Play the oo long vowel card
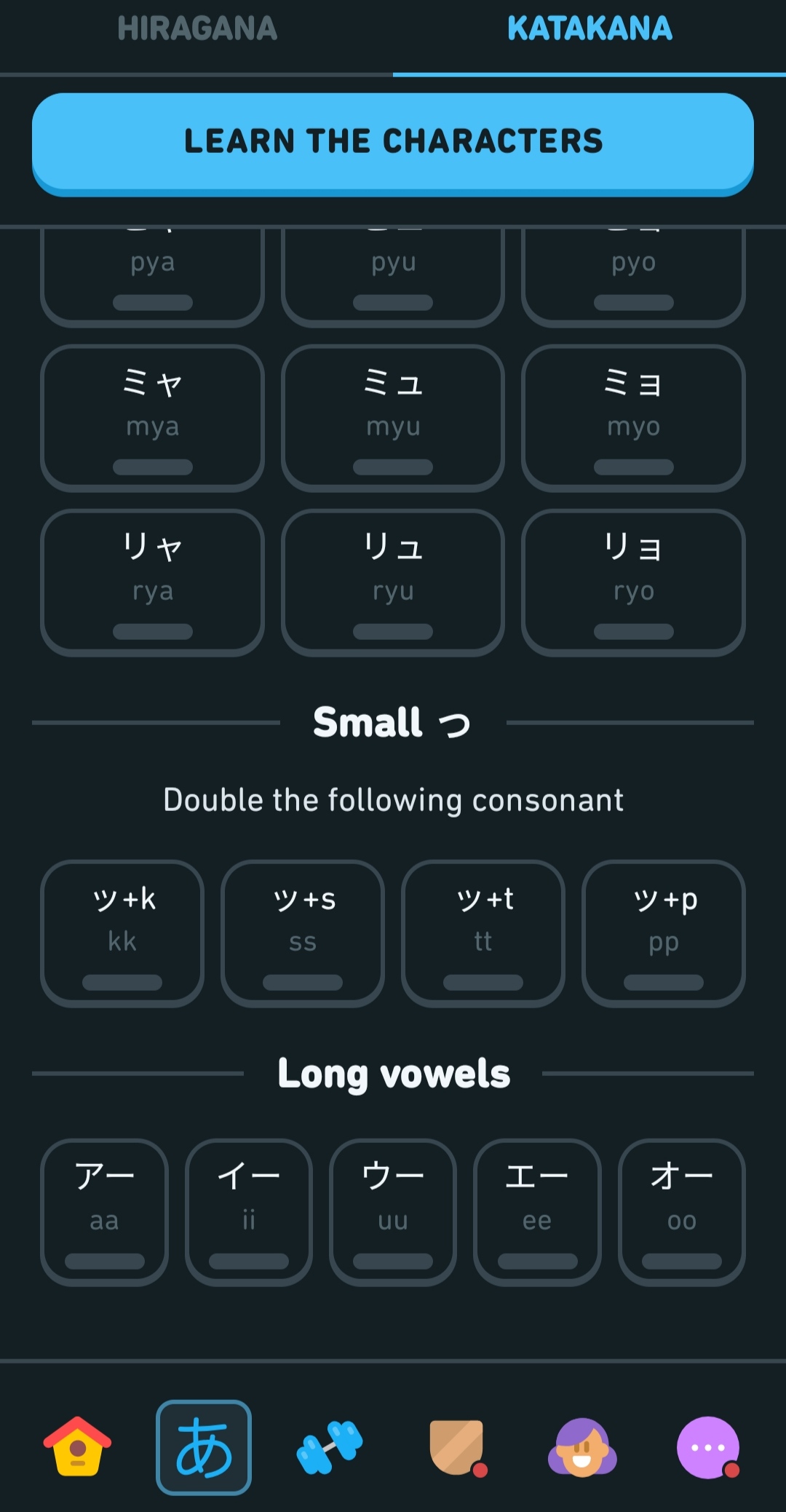 (x=682, y=1211)
